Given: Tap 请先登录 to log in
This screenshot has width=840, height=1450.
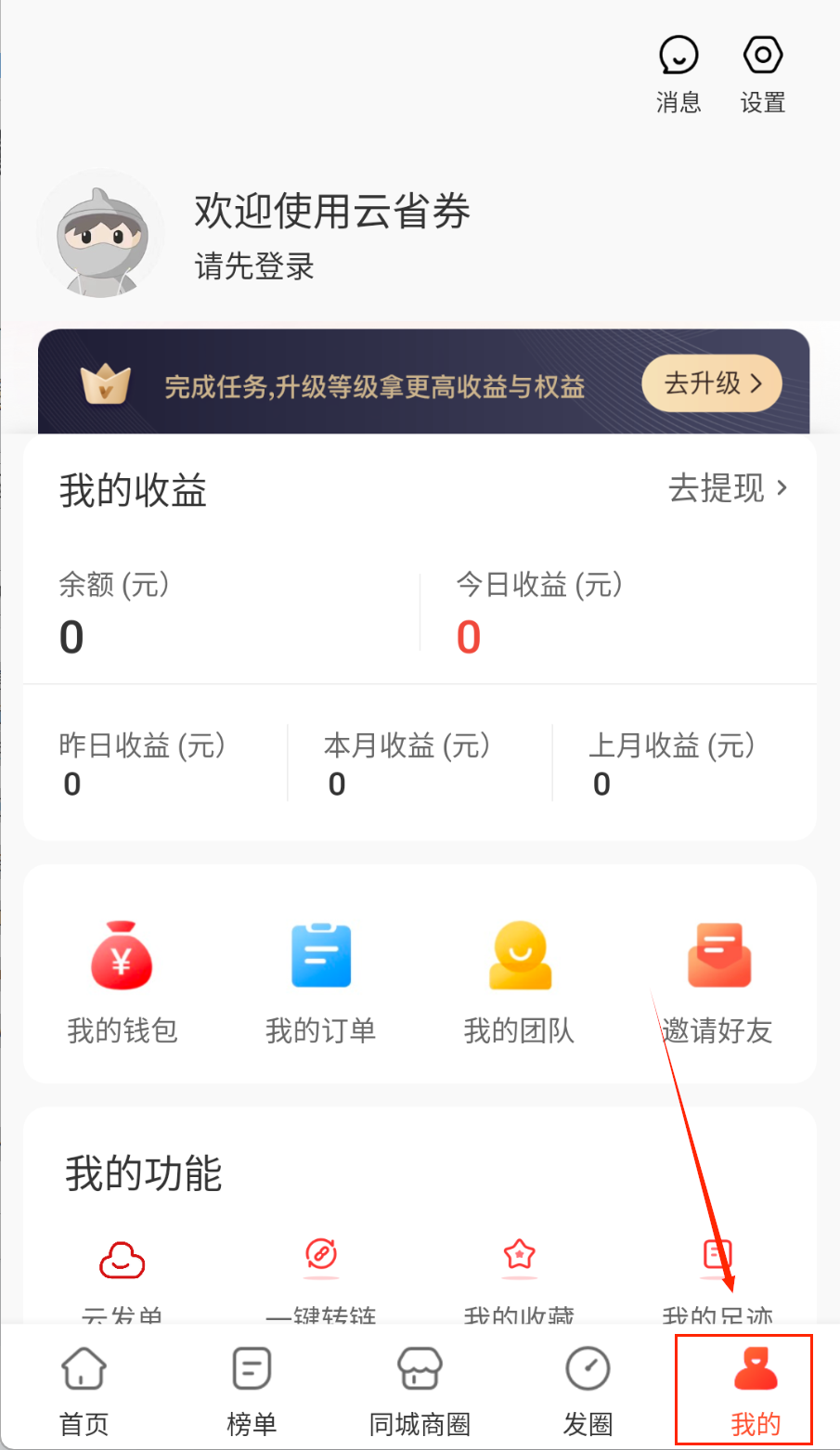Looking at the screenshot, I should tap(254, 267).
